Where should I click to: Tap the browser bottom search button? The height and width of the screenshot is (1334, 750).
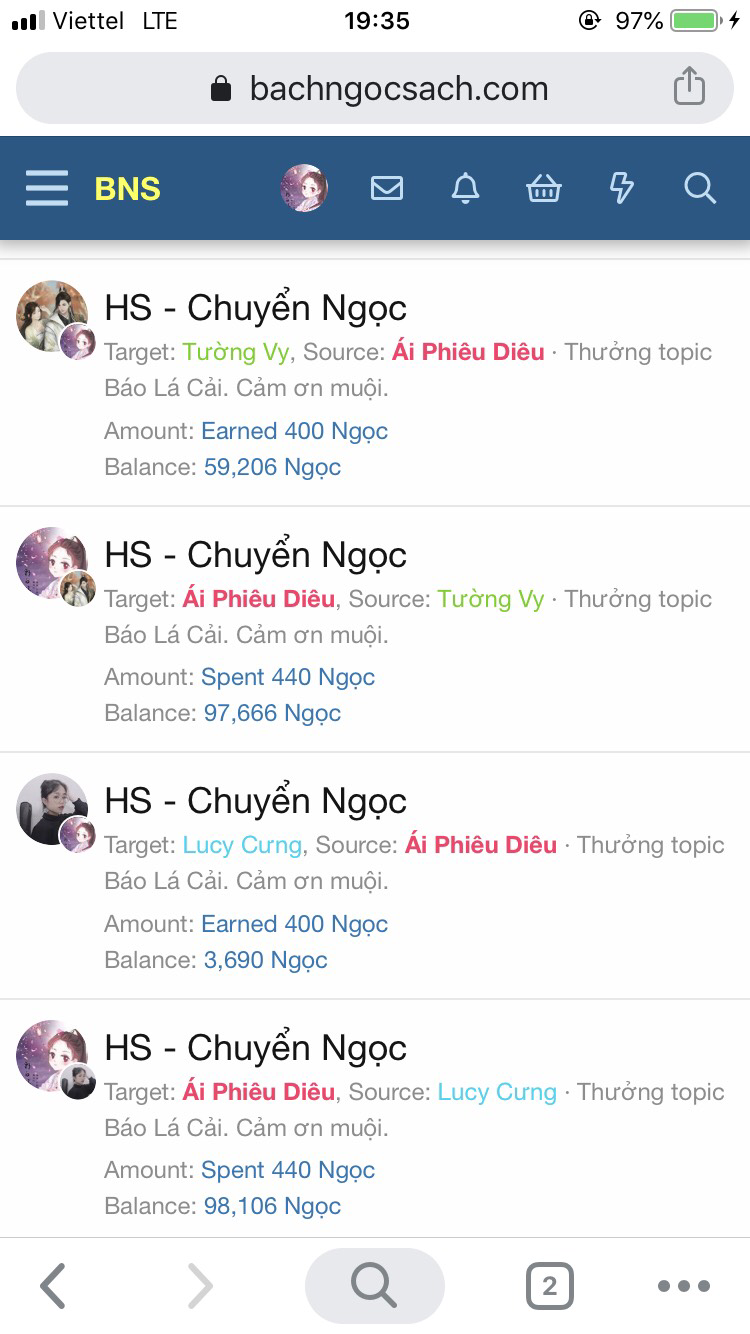[374, 1286]
